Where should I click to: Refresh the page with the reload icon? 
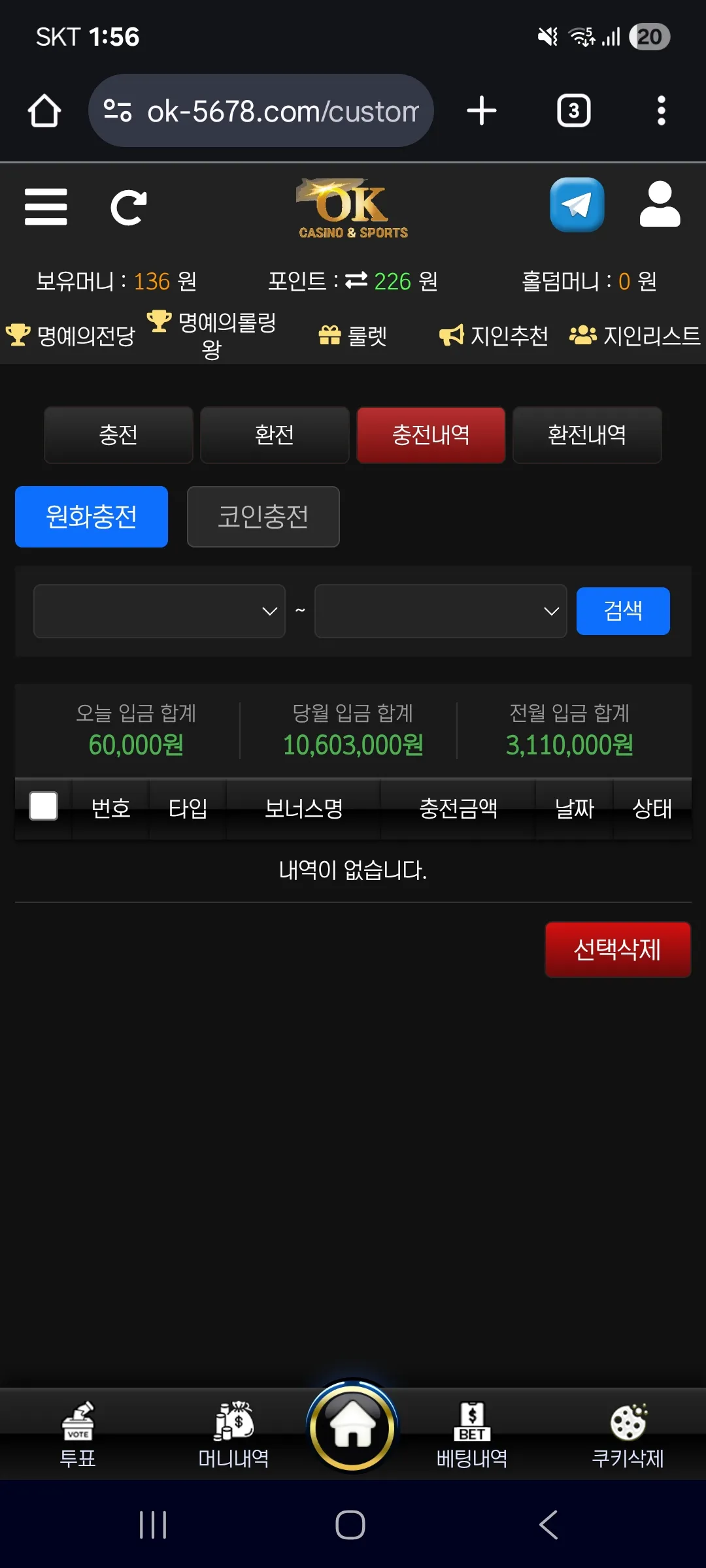[x=128, y=208]
